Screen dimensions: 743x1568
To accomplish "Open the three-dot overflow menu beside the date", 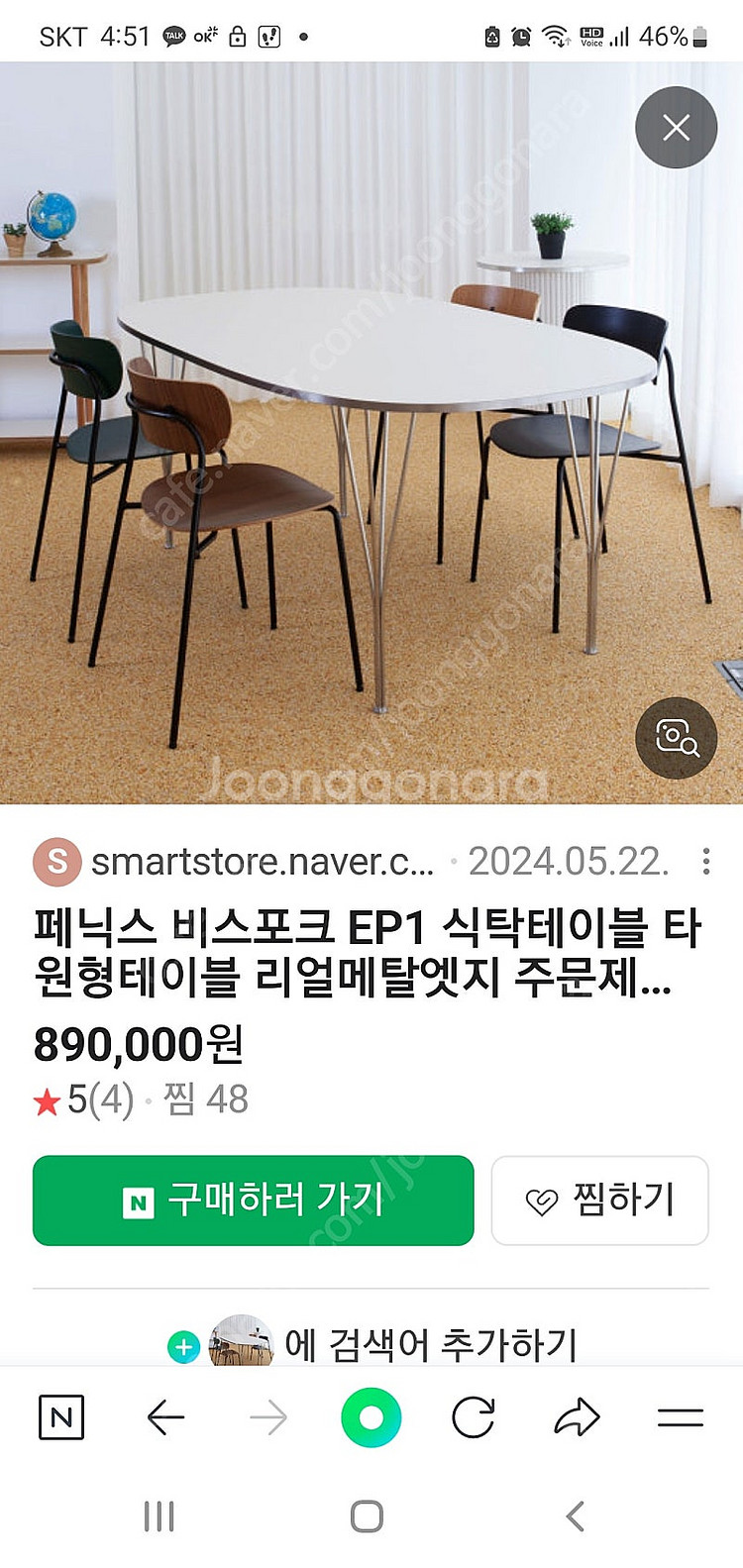I will [x=705, y=861].
